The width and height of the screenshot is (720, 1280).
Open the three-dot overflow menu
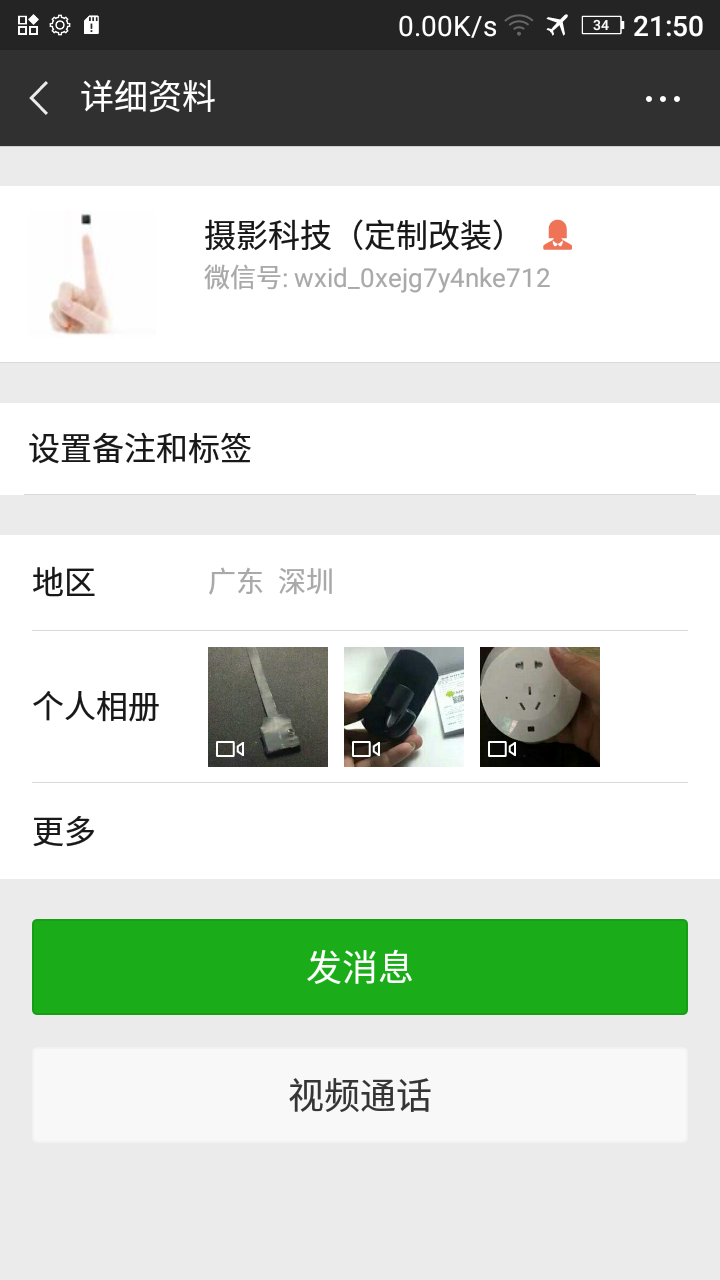(662, 98)
